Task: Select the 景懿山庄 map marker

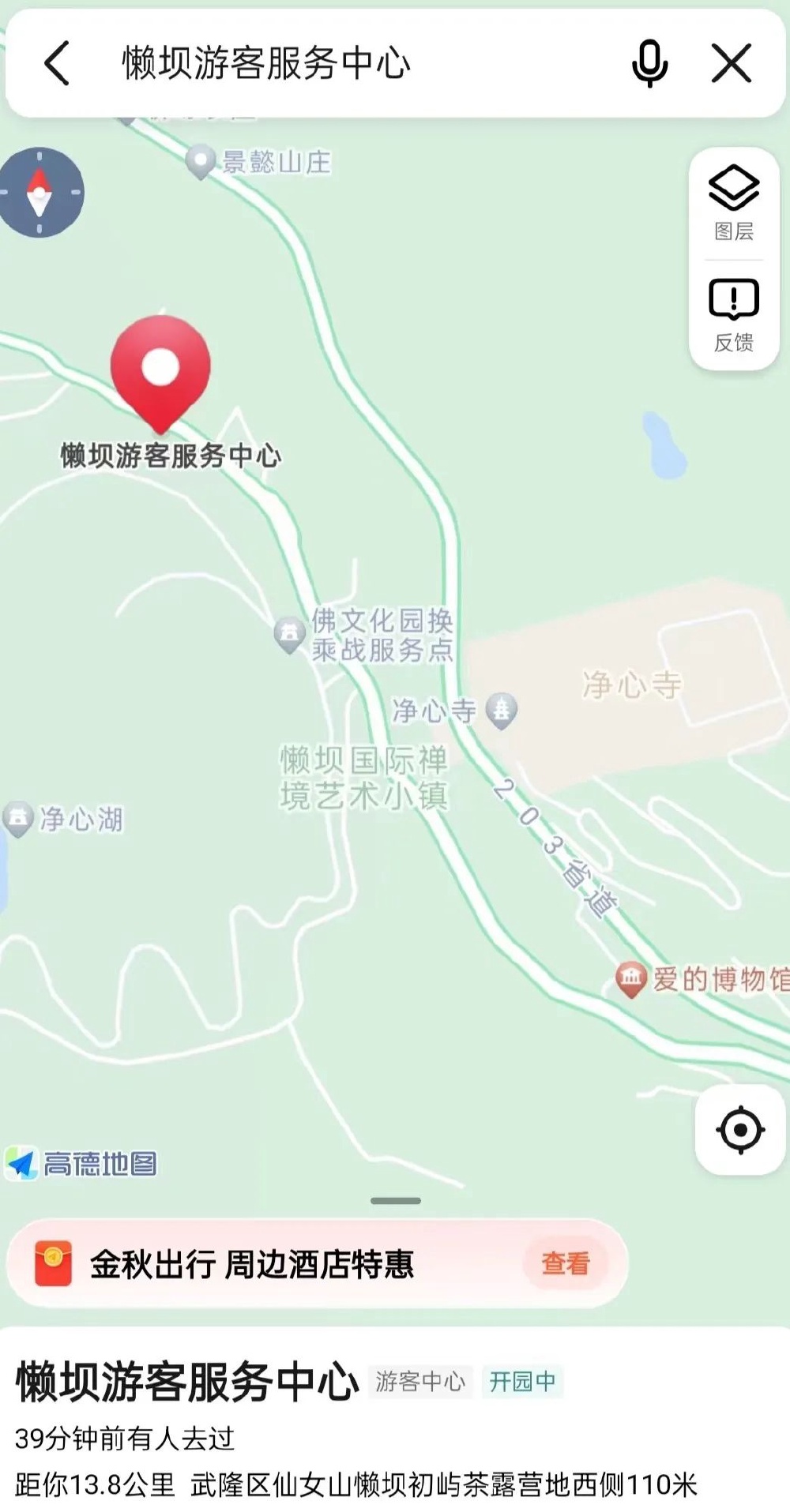Action: point(201,162)
